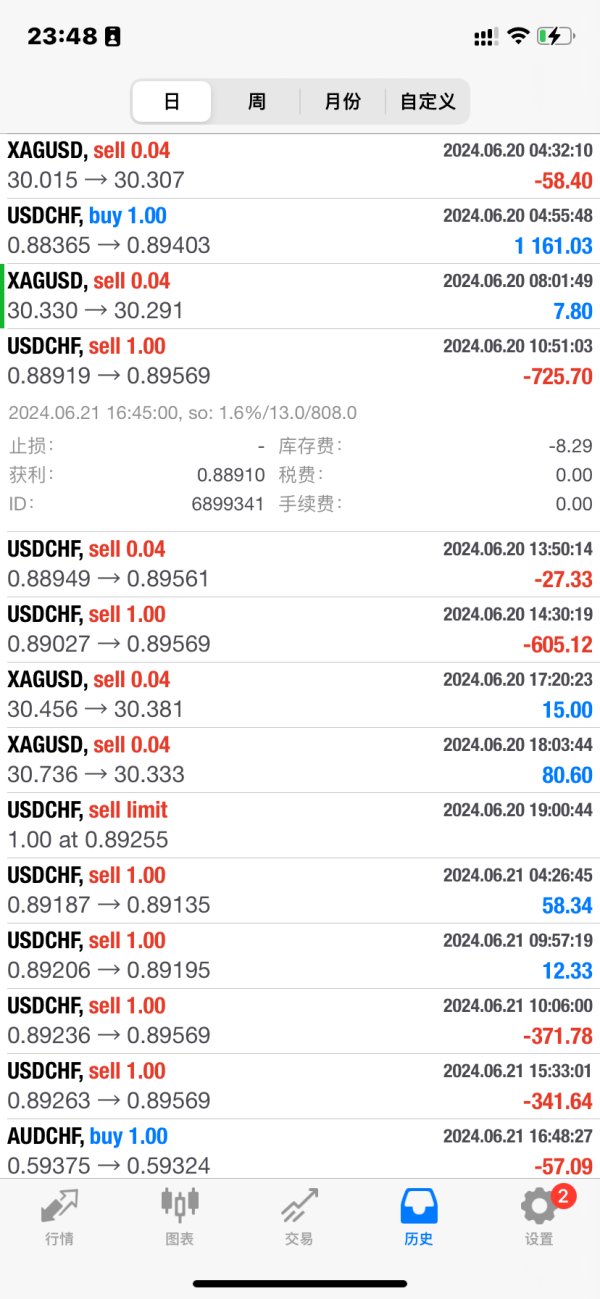
Task: Expand the XAGUSD sell trade at 04:32:10
Action: 300,166
